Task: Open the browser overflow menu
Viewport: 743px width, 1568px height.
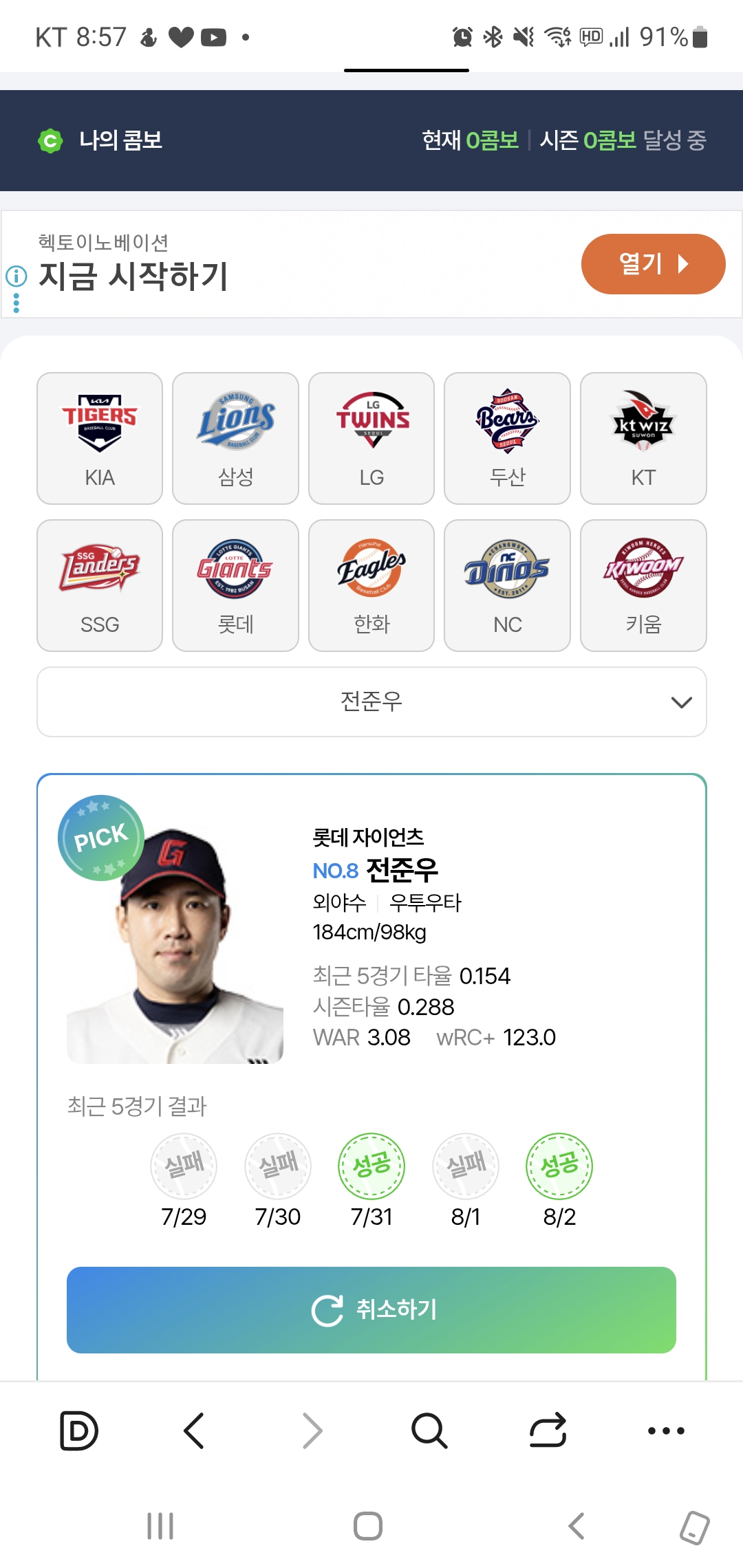Action: tap(666, 1430)
